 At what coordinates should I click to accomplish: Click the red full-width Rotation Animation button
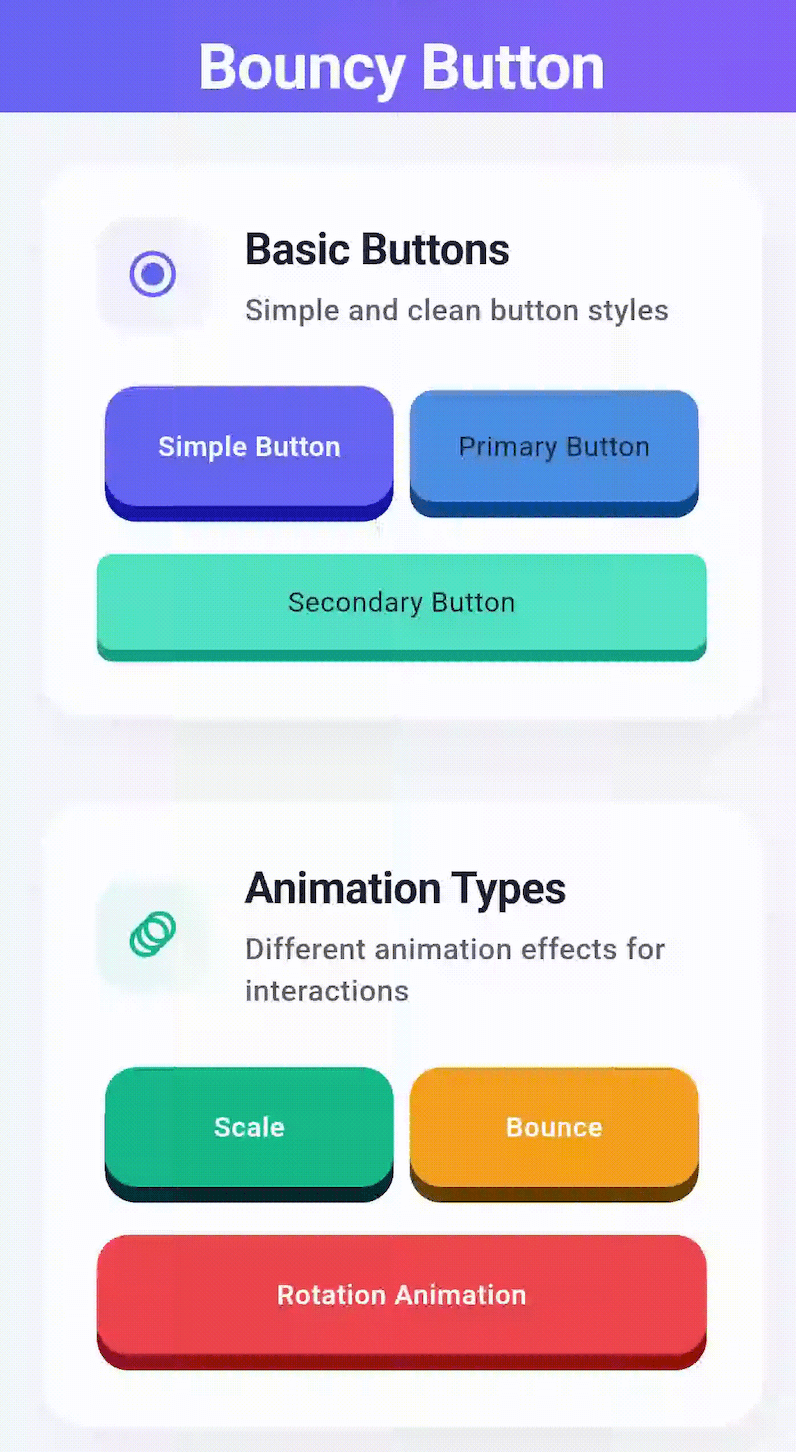click(401, 1295)
